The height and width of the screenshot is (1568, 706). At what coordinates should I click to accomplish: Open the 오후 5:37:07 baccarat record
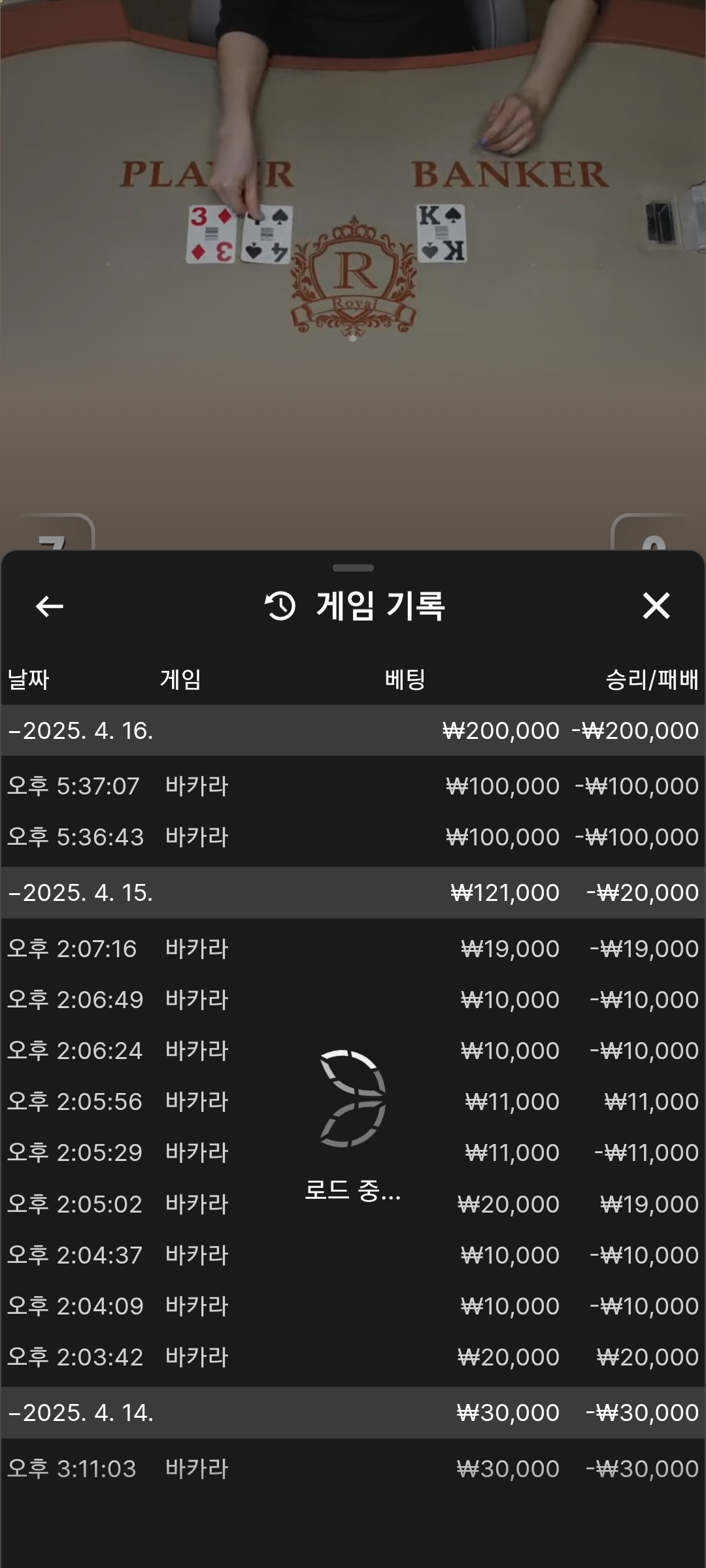pos(353,786)
